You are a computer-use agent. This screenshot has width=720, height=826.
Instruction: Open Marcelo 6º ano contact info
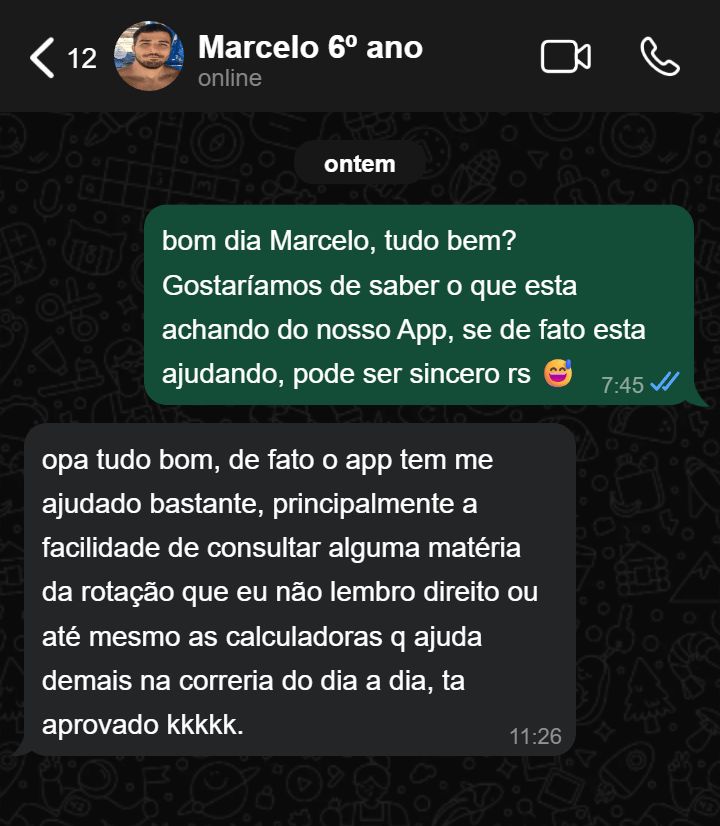pyautogui.click(x=311, y=46)
